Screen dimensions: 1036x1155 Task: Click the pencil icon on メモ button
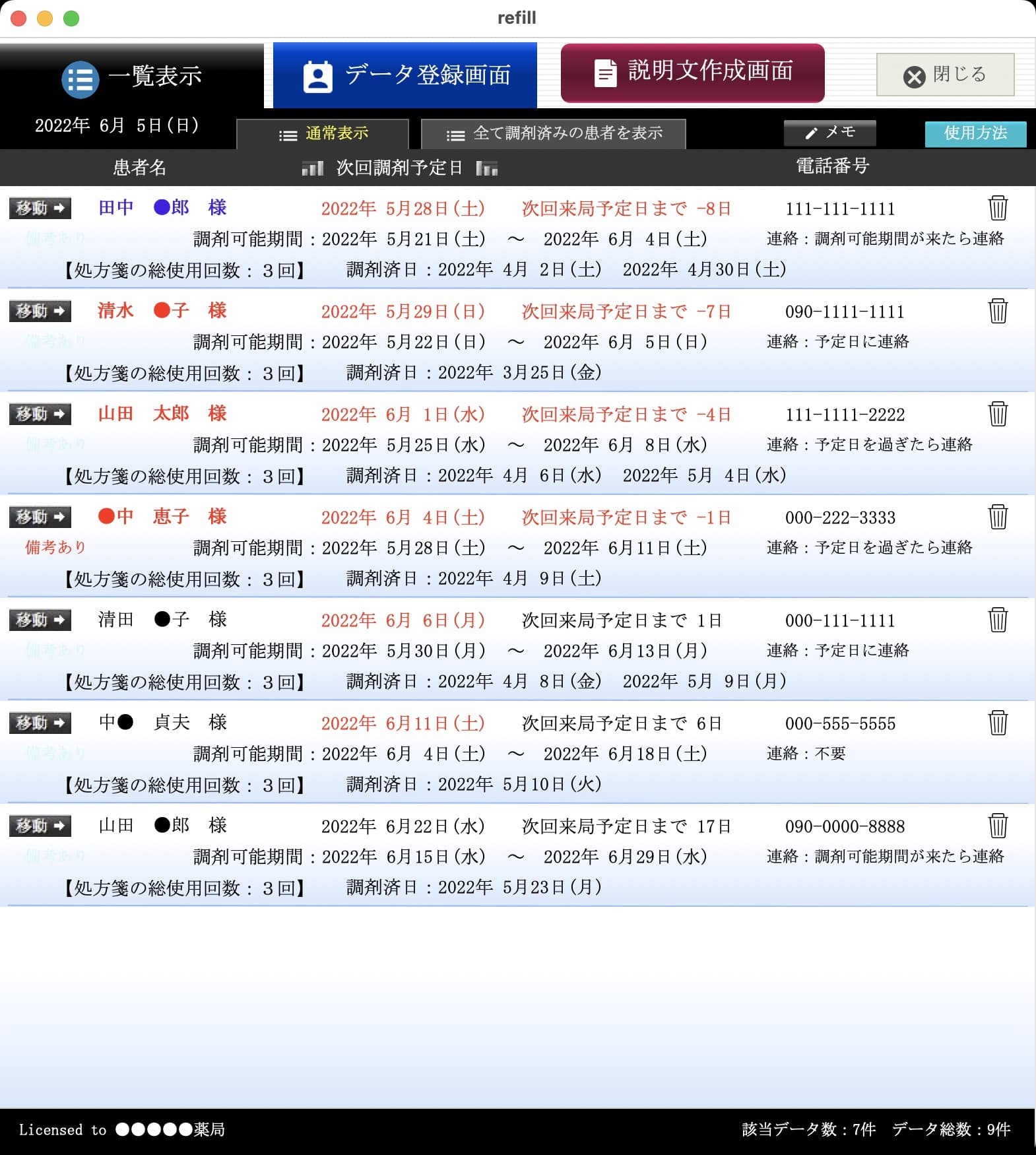812,132
